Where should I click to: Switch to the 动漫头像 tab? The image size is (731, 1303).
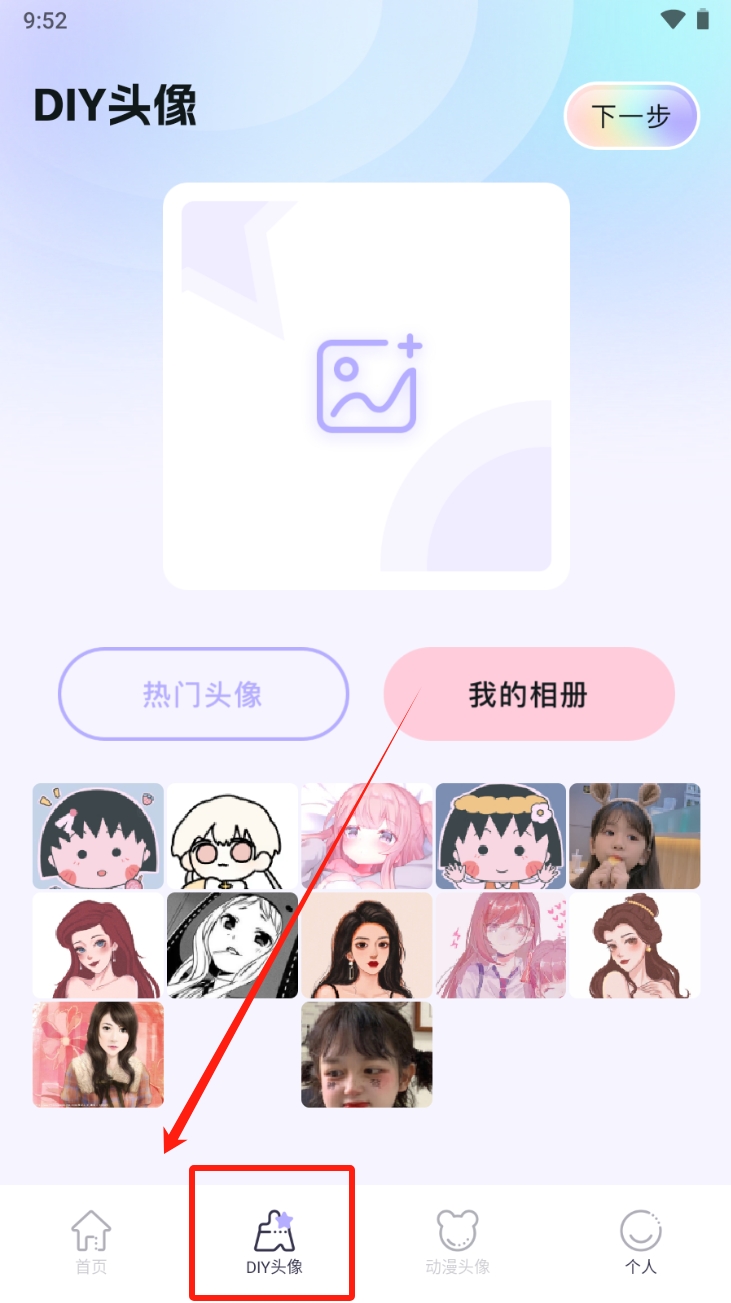pos(457,1241)
